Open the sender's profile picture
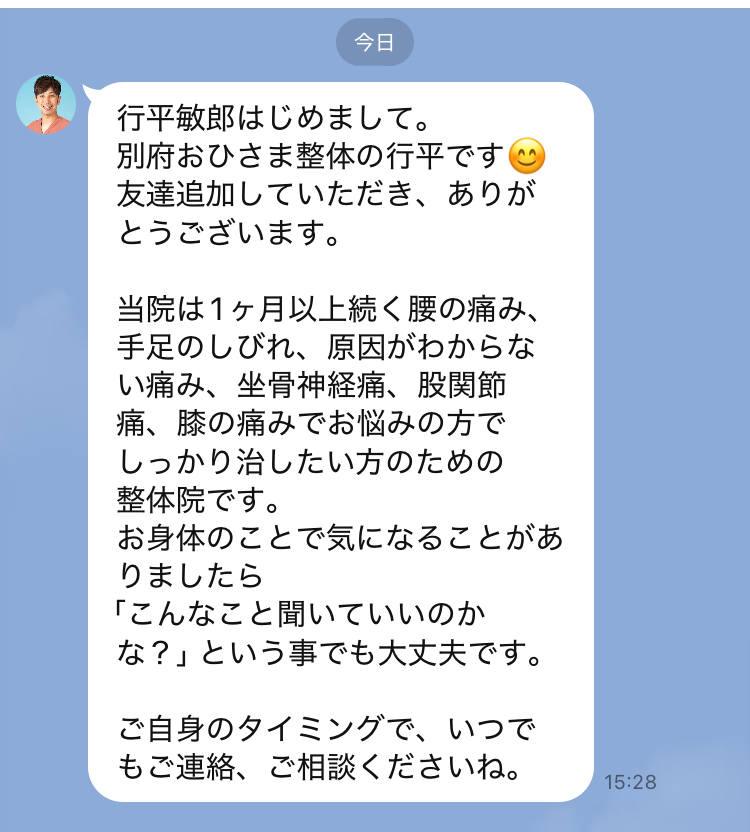The width and height of the screenshot is (750, 832). pos(46,104)
